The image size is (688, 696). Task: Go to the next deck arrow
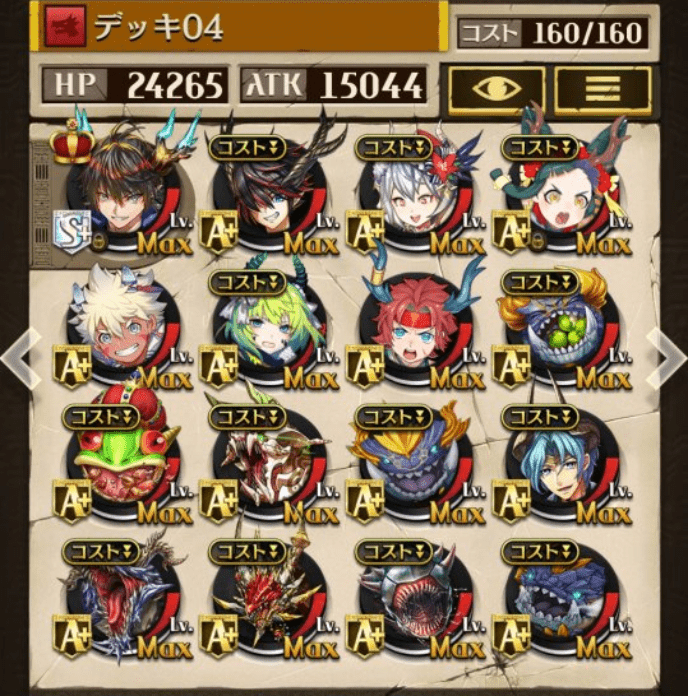click(x=667, y=354)
